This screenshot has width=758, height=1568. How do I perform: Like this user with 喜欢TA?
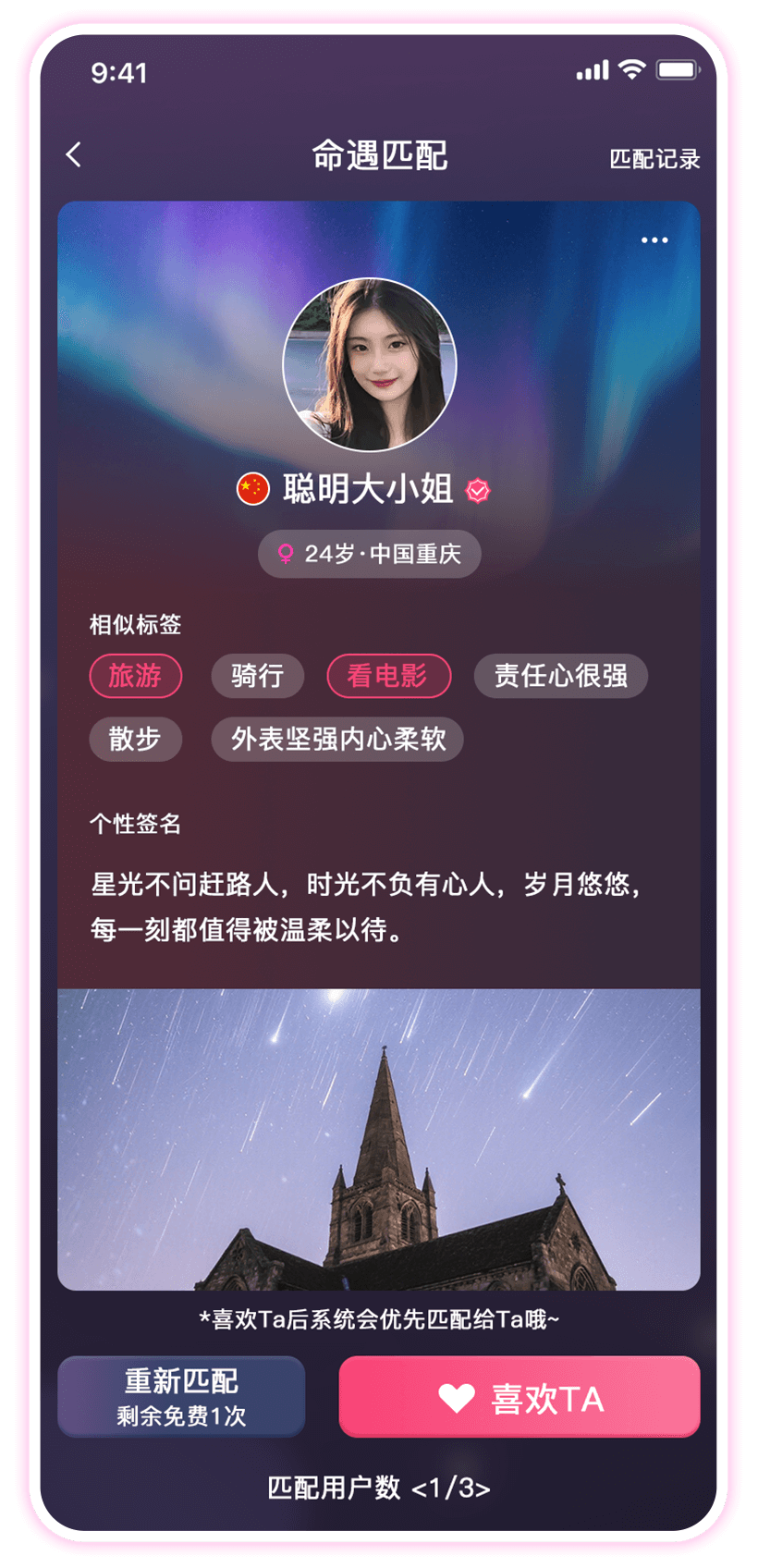point(520,1397)
